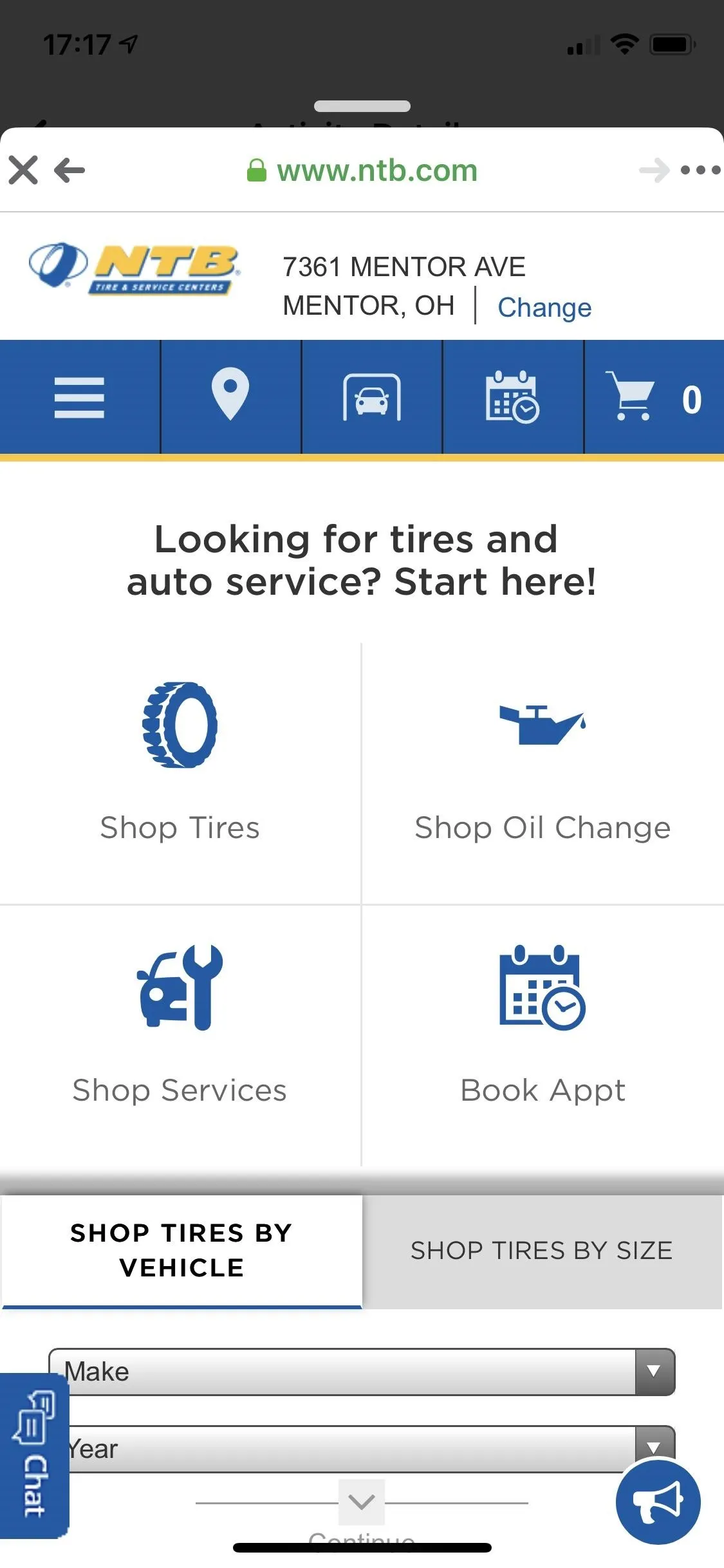Open the Chat side widget
724x1568 pixels.
click(34, 1457)
